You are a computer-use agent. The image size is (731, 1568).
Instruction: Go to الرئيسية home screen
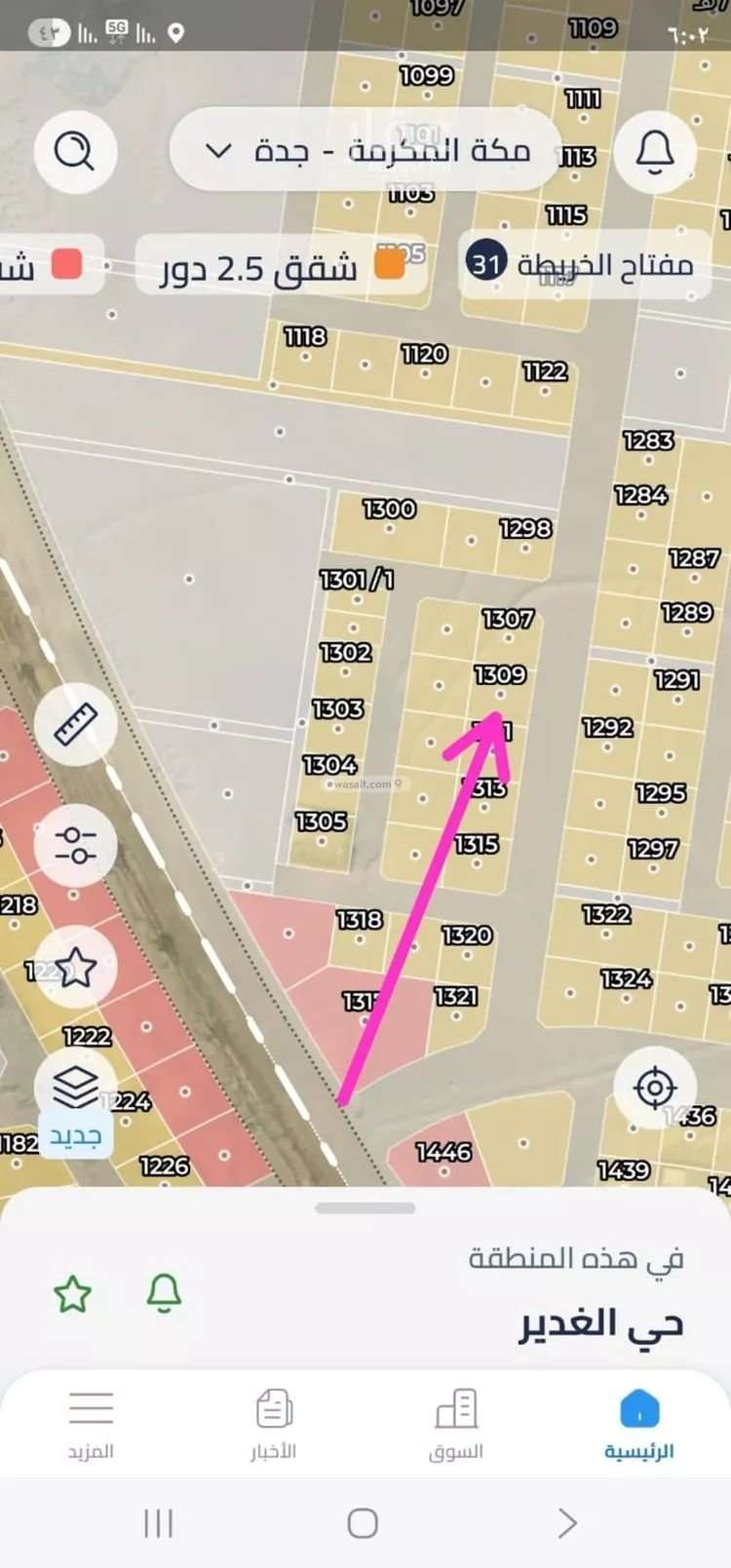pos(638,1423)
